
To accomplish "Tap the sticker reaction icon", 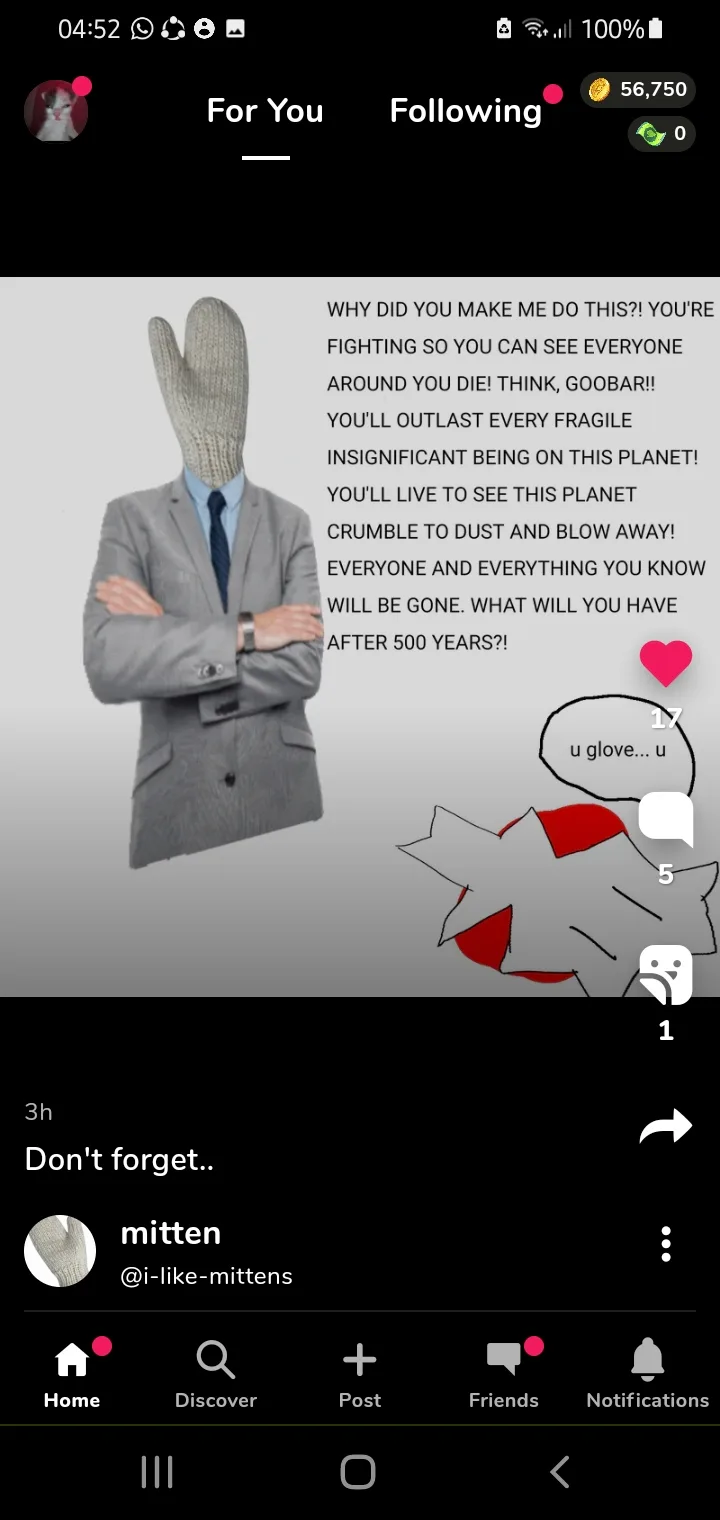I will coord(665,974).
